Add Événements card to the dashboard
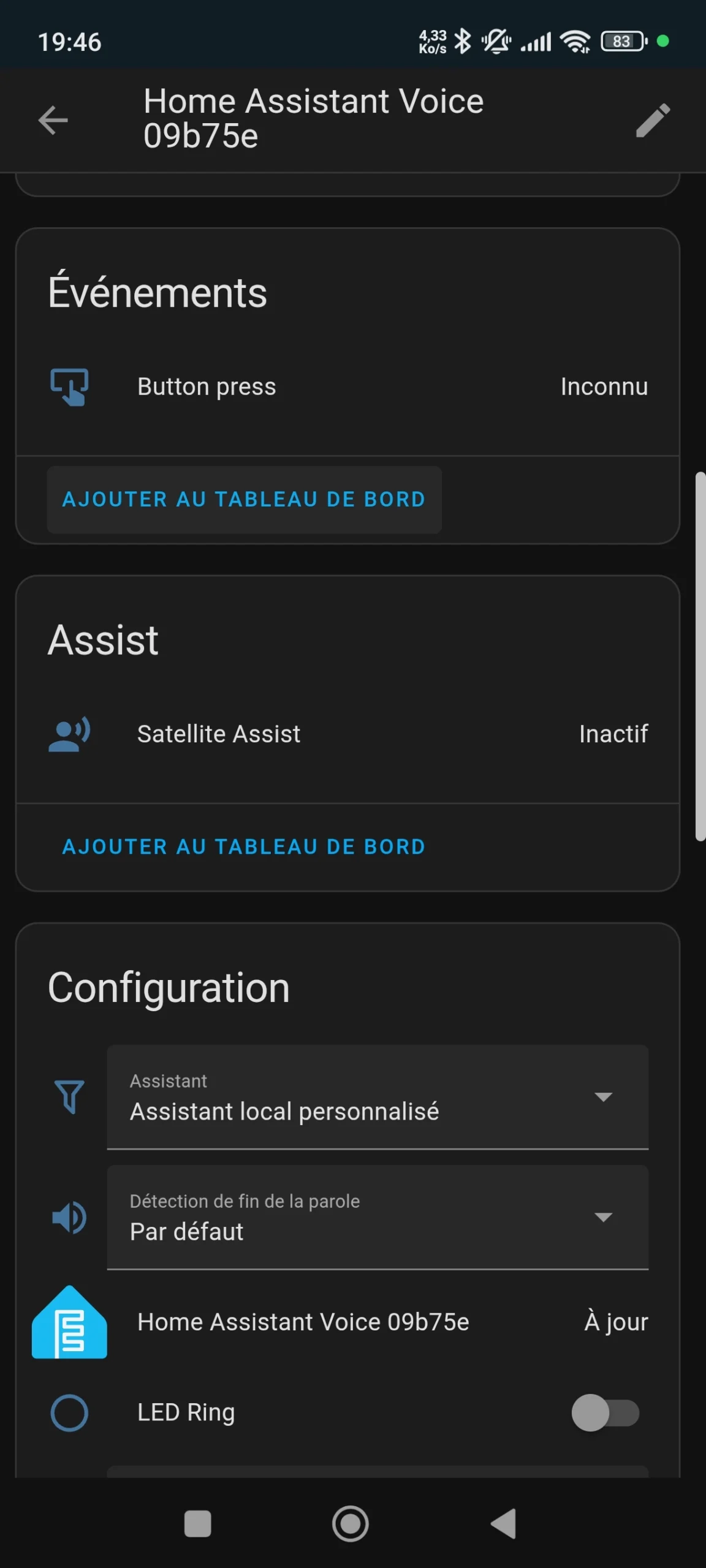 (244, 499)
